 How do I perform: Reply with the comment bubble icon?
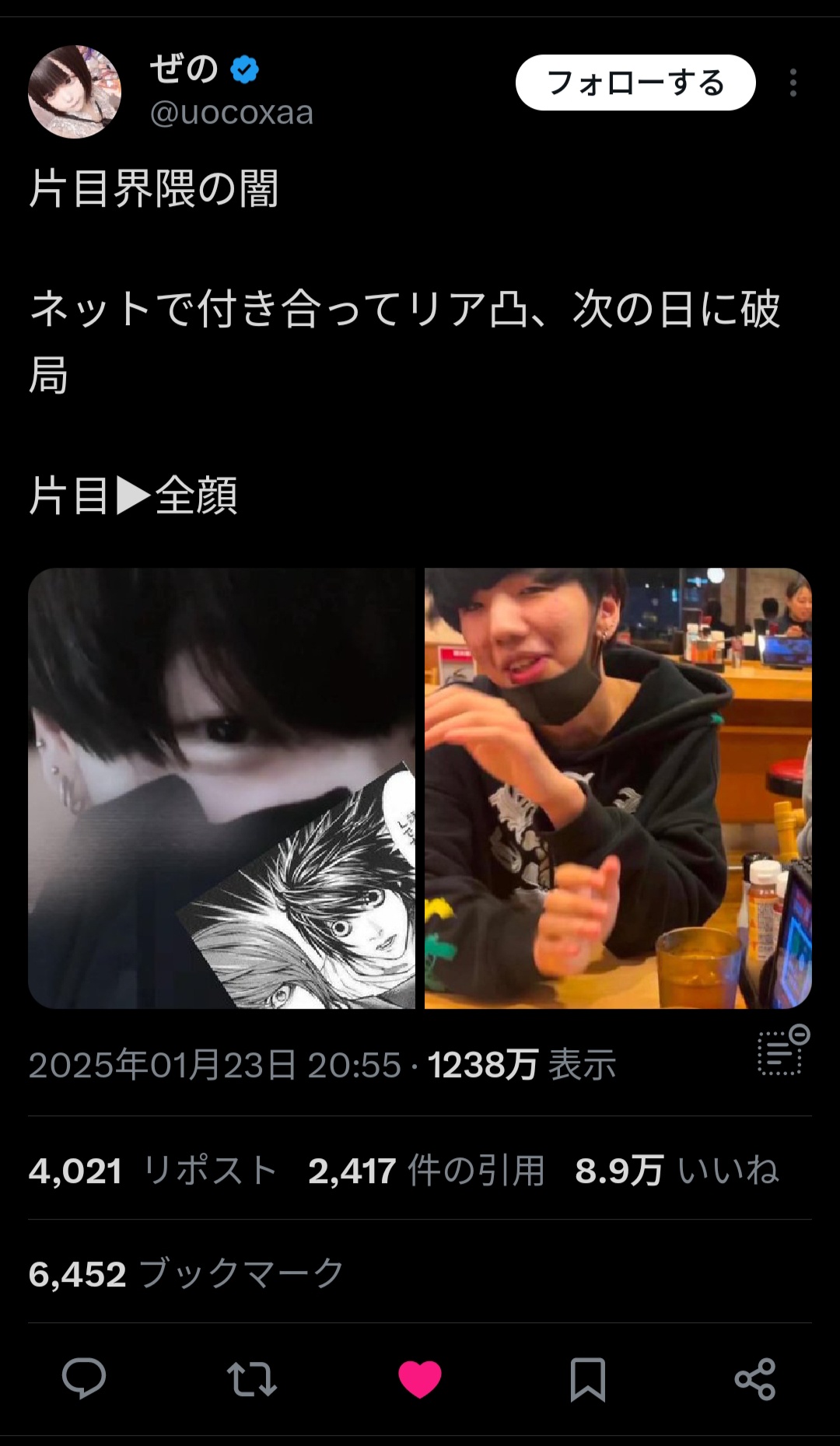pos(84,1379)
